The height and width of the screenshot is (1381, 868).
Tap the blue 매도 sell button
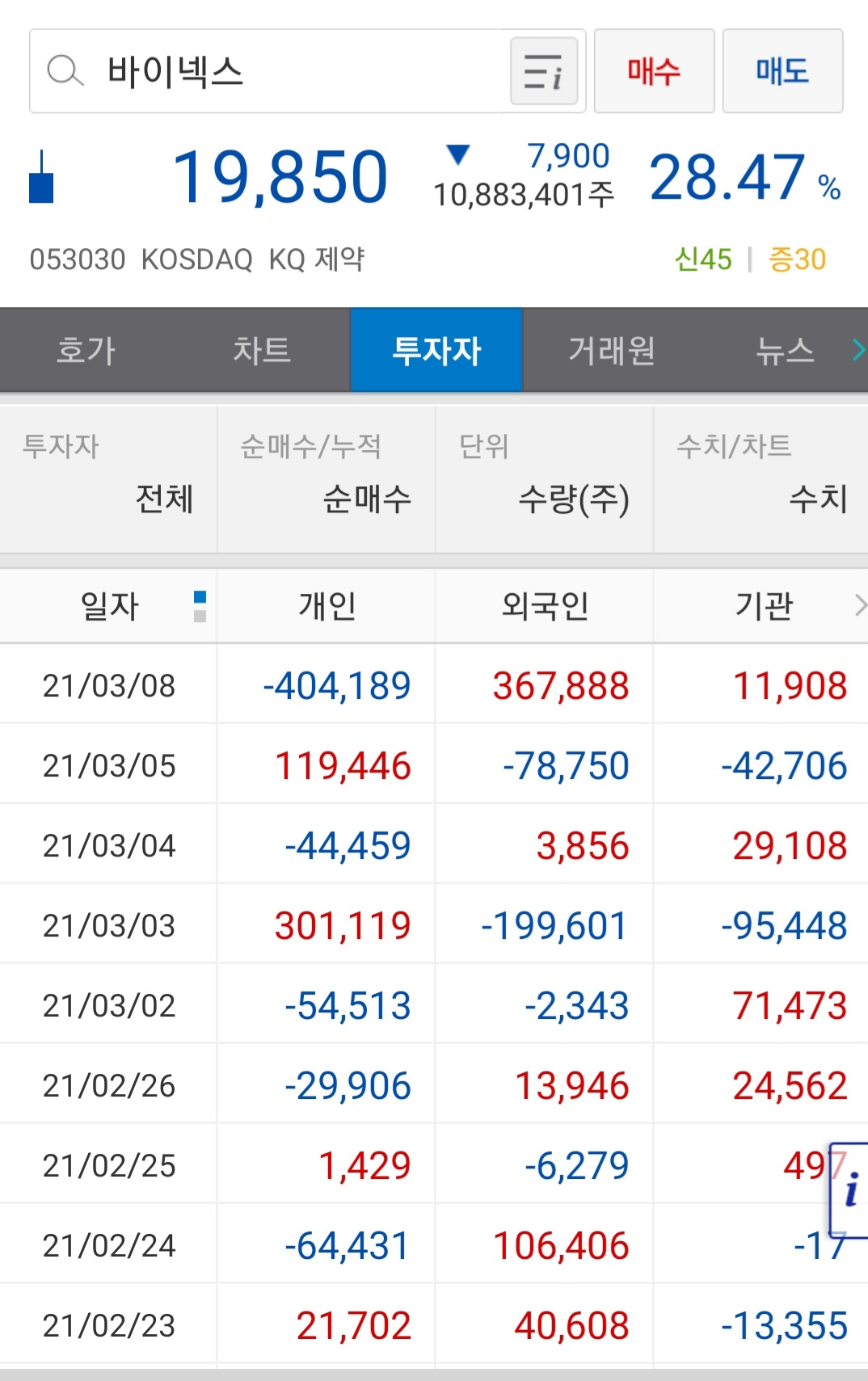pyautogui.click(x=782, y=71)
